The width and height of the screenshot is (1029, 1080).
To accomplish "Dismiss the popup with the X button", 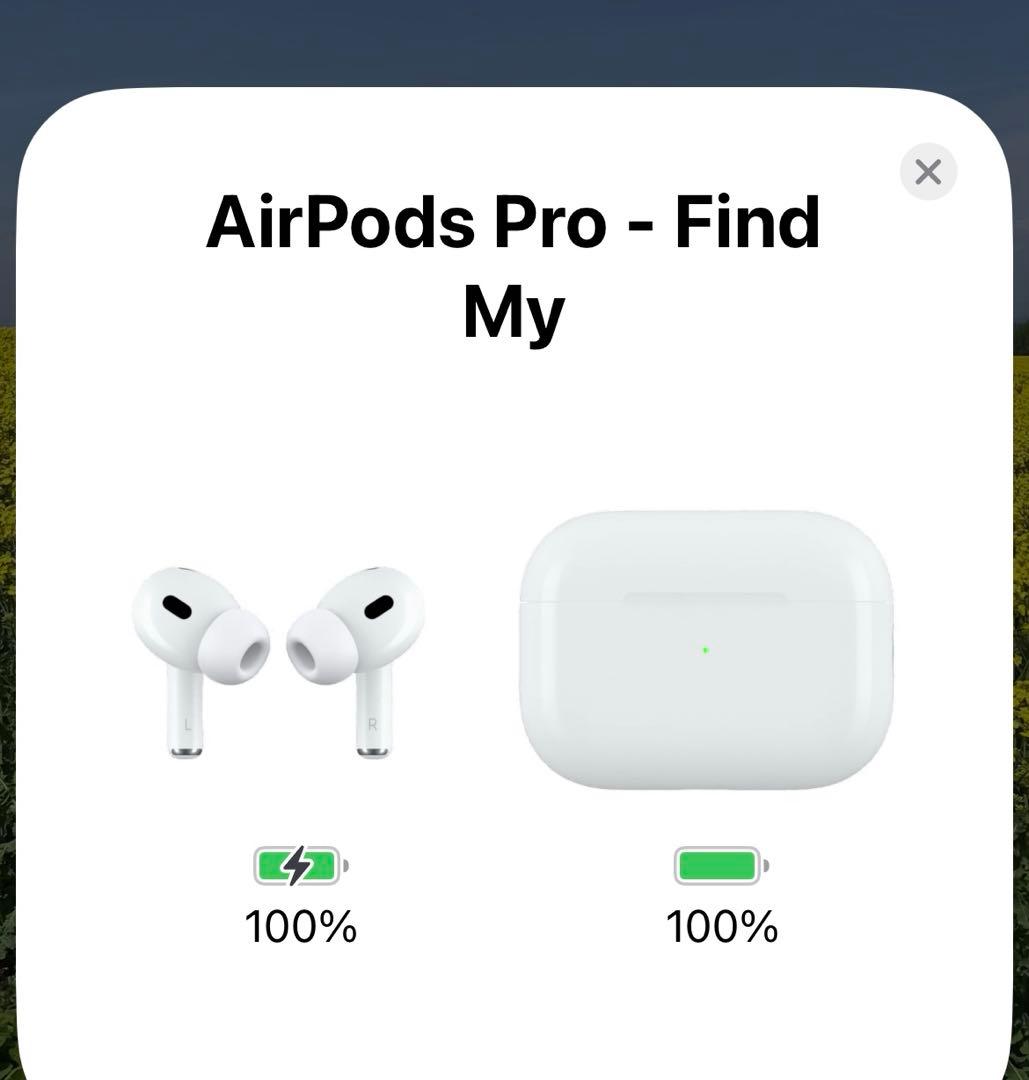I will 927,172.
